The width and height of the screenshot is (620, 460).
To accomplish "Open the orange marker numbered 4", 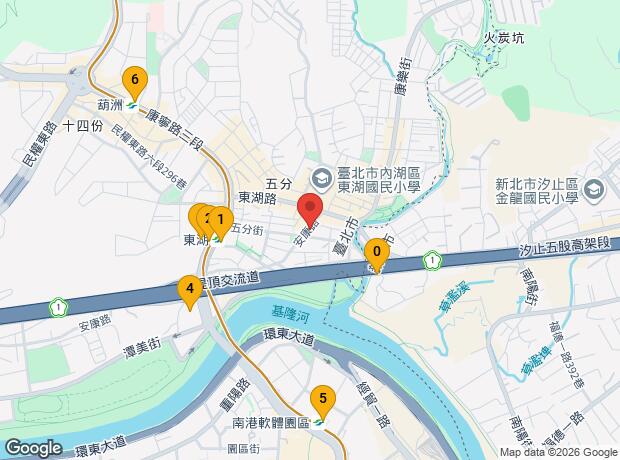I will [x=190, y=292].
